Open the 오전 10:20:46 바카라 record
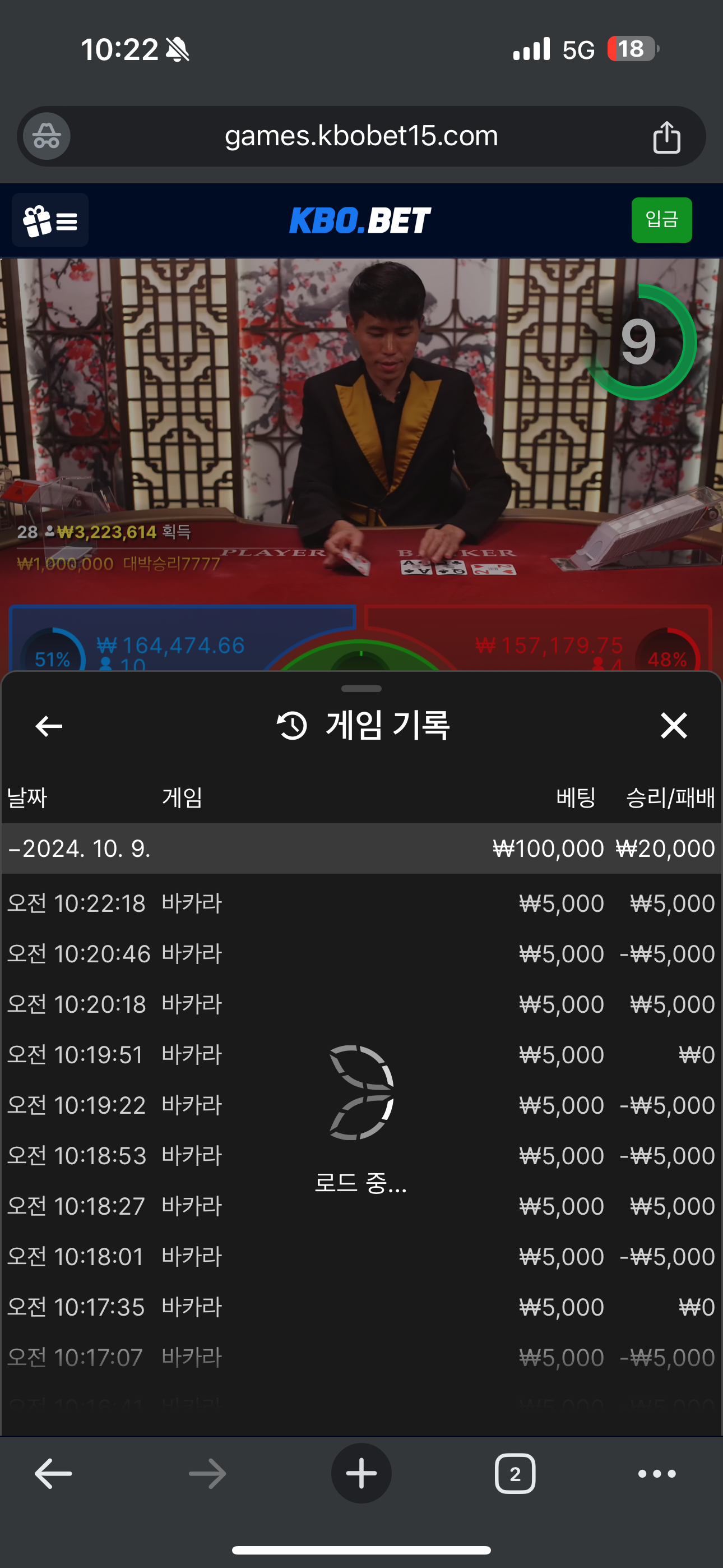The height and width of the screenshot is (1568, 723). (361, 954)
